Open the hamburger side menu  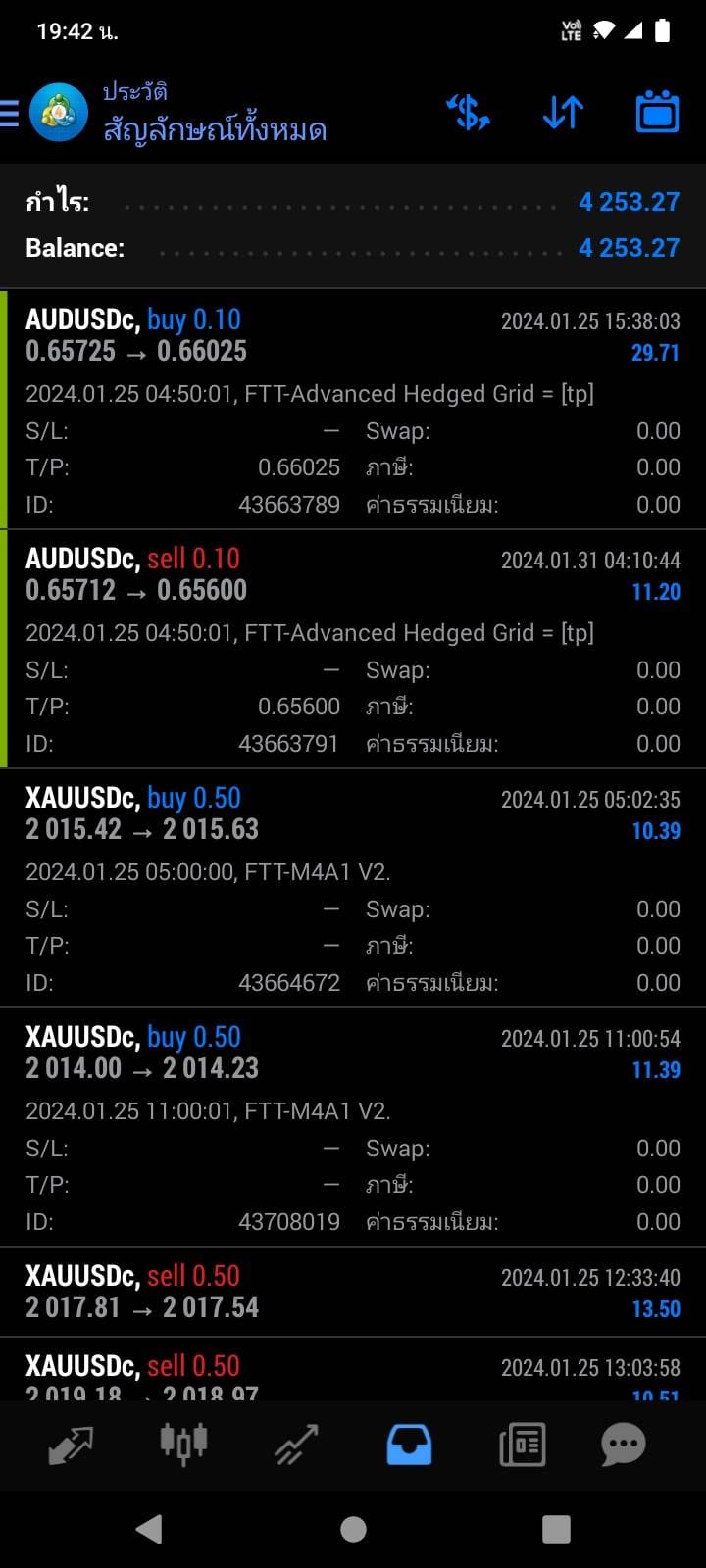pyautogui.click(x=10, y=114)
